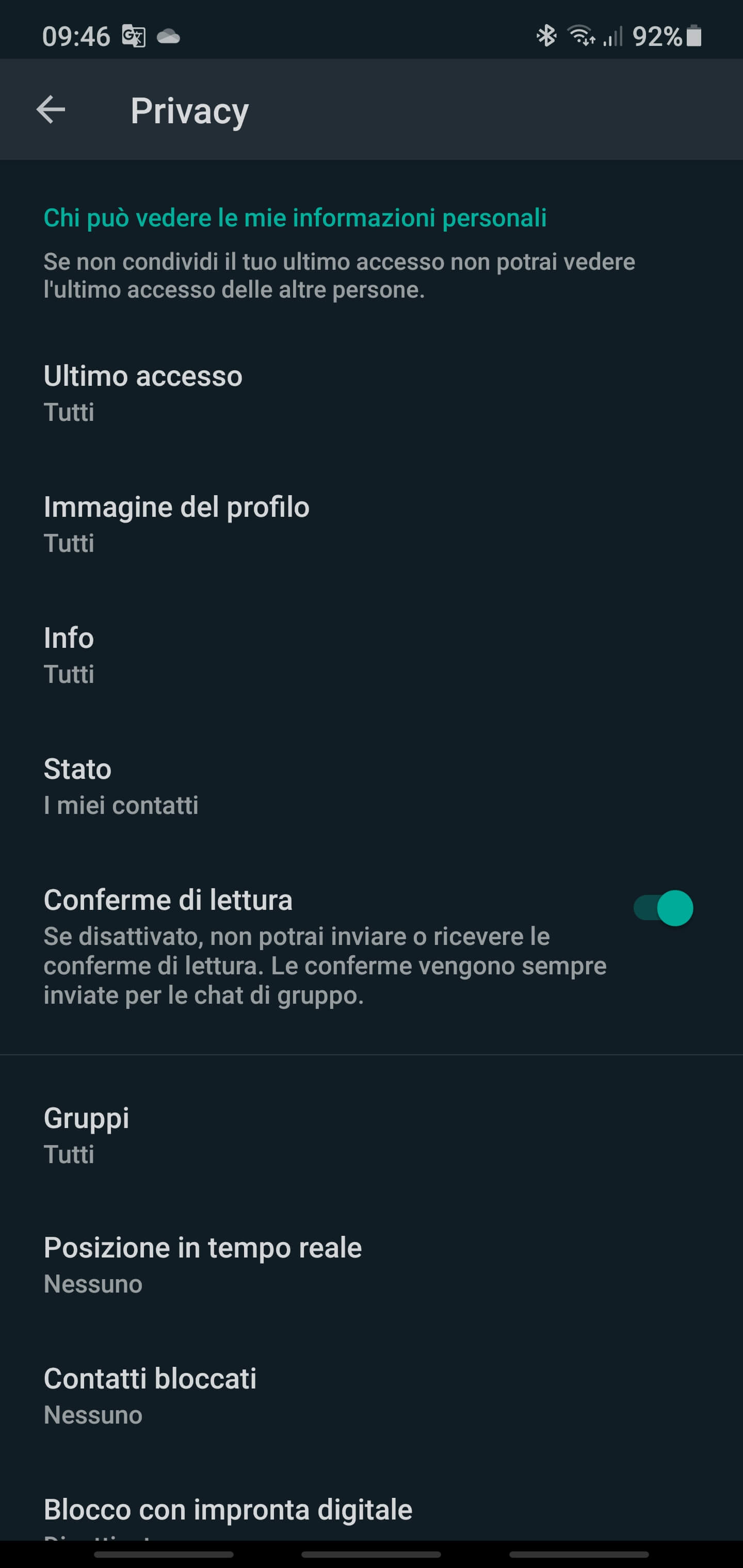Open the Contatti bloccati list
This screenshot has width=743, height=1568.
tap(150, 1396)
